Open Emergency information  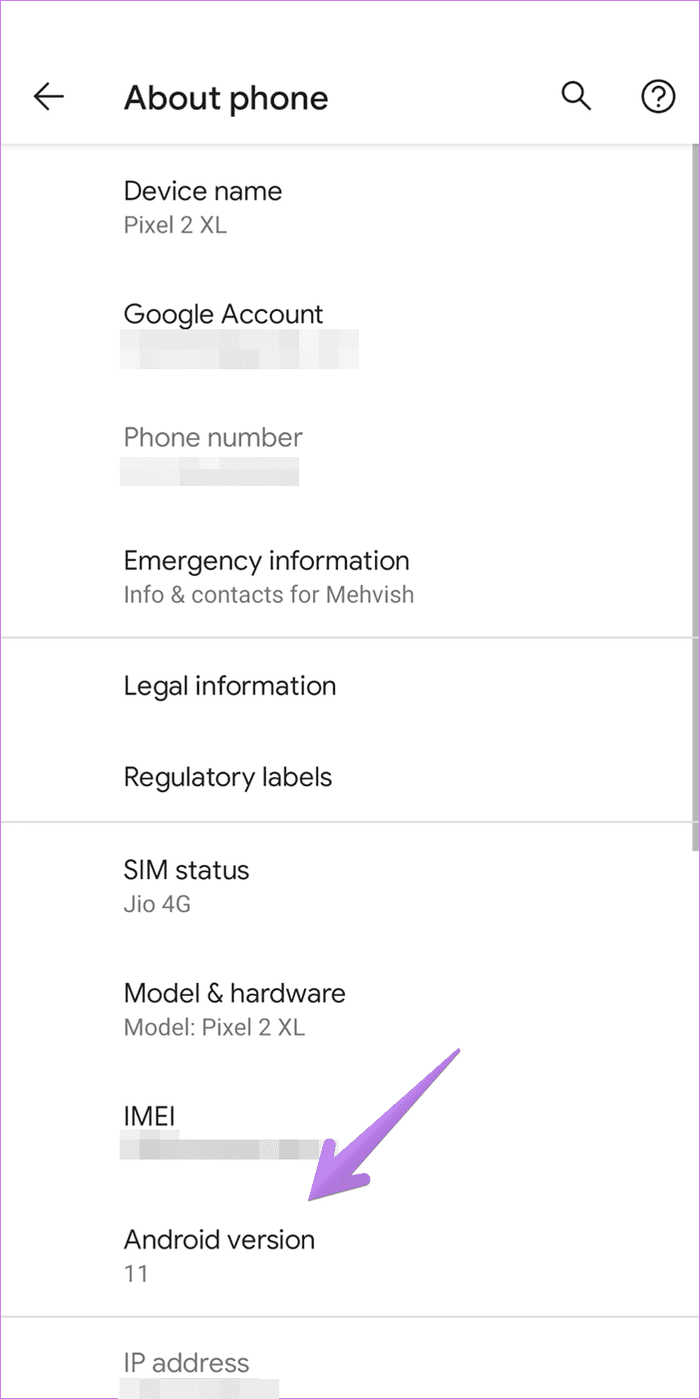pos(346,576)
